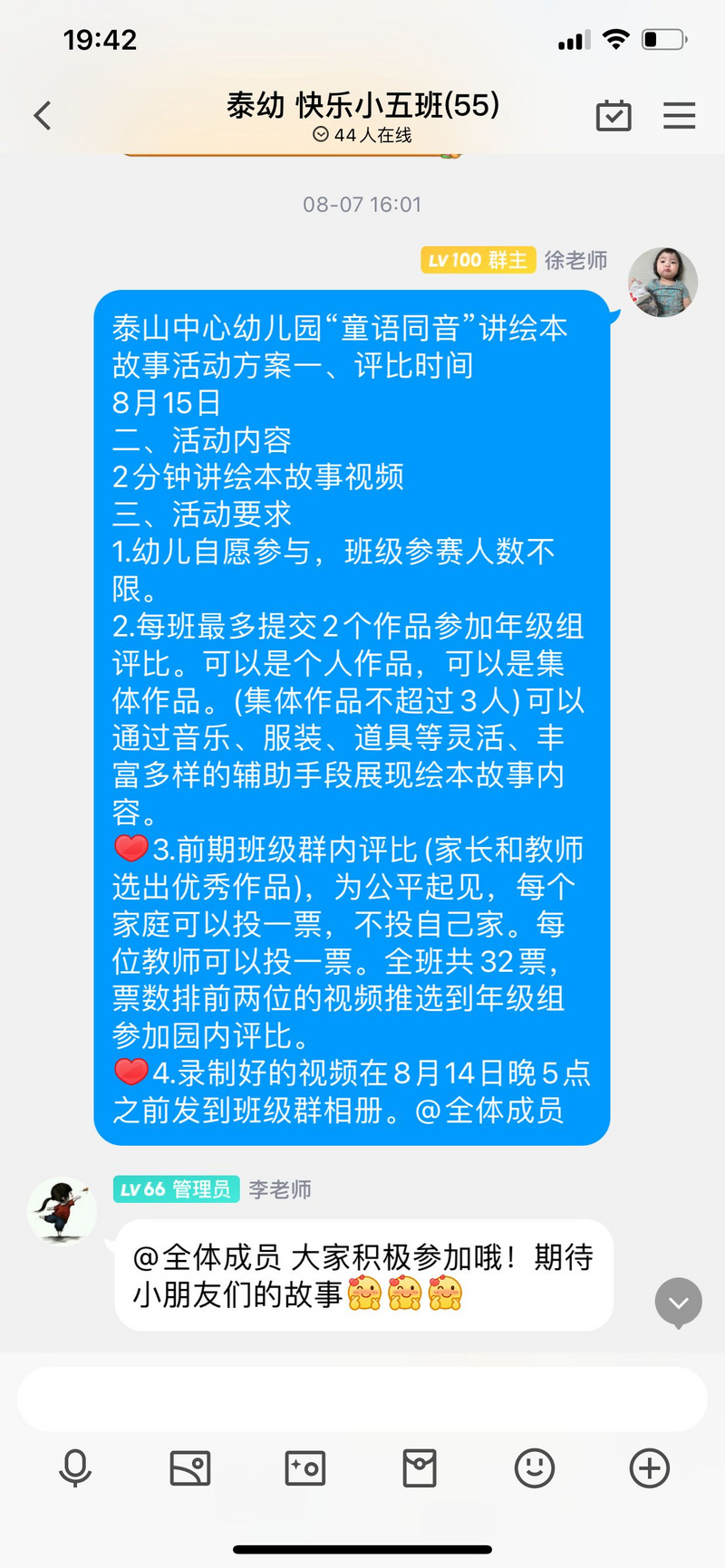This screenshot has width=725, height=1568.
Task: View 徐老师's profile avatar
Action: coord(663,283)
